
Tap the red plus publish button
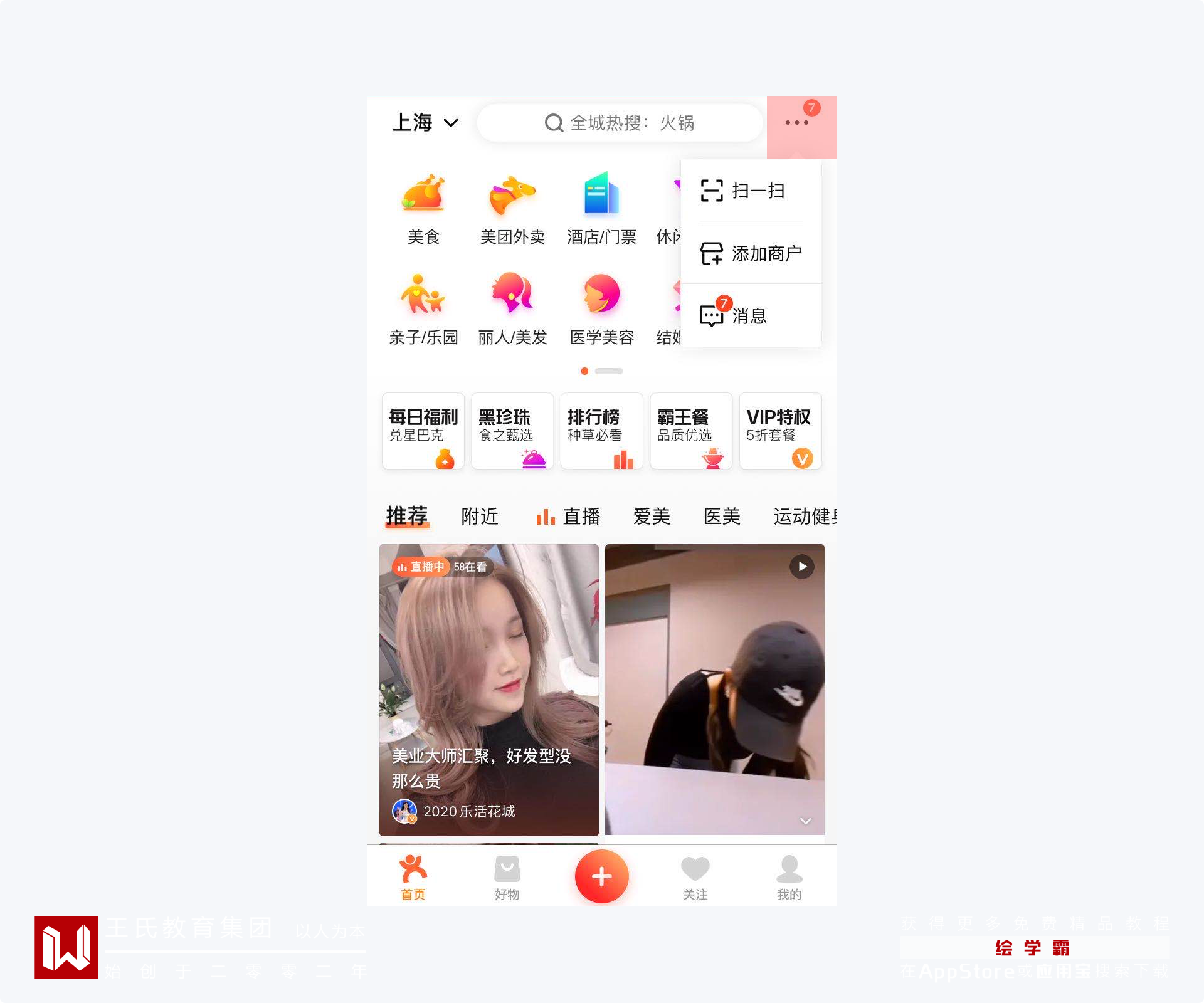point(601,876)
